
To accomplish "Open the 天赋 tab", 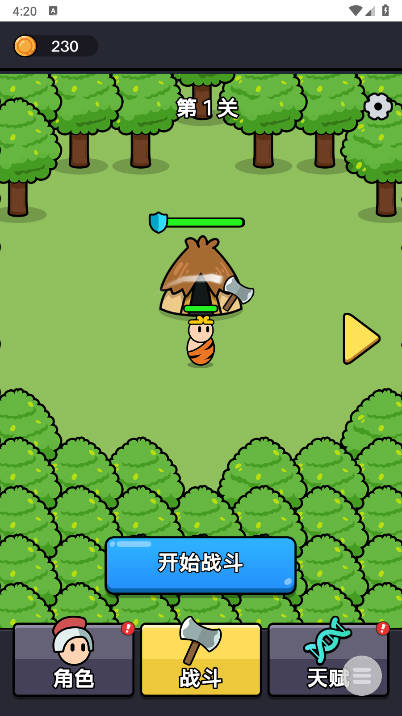I will pyautogui.click(x=328, y=659).
